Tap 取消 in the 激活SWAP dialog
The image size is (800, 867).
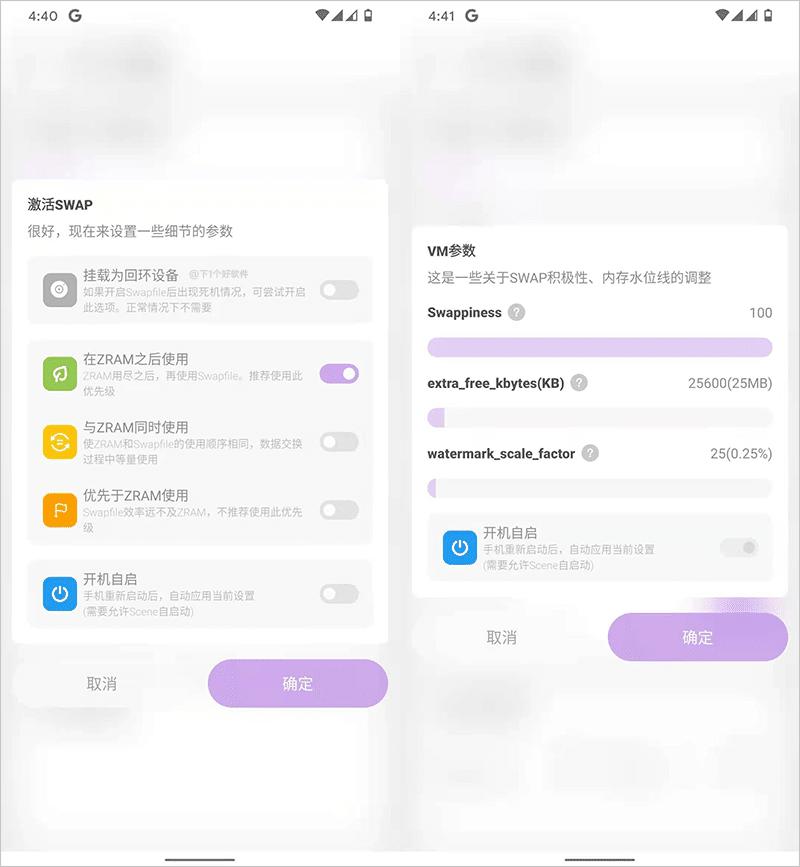click(102, 684)
